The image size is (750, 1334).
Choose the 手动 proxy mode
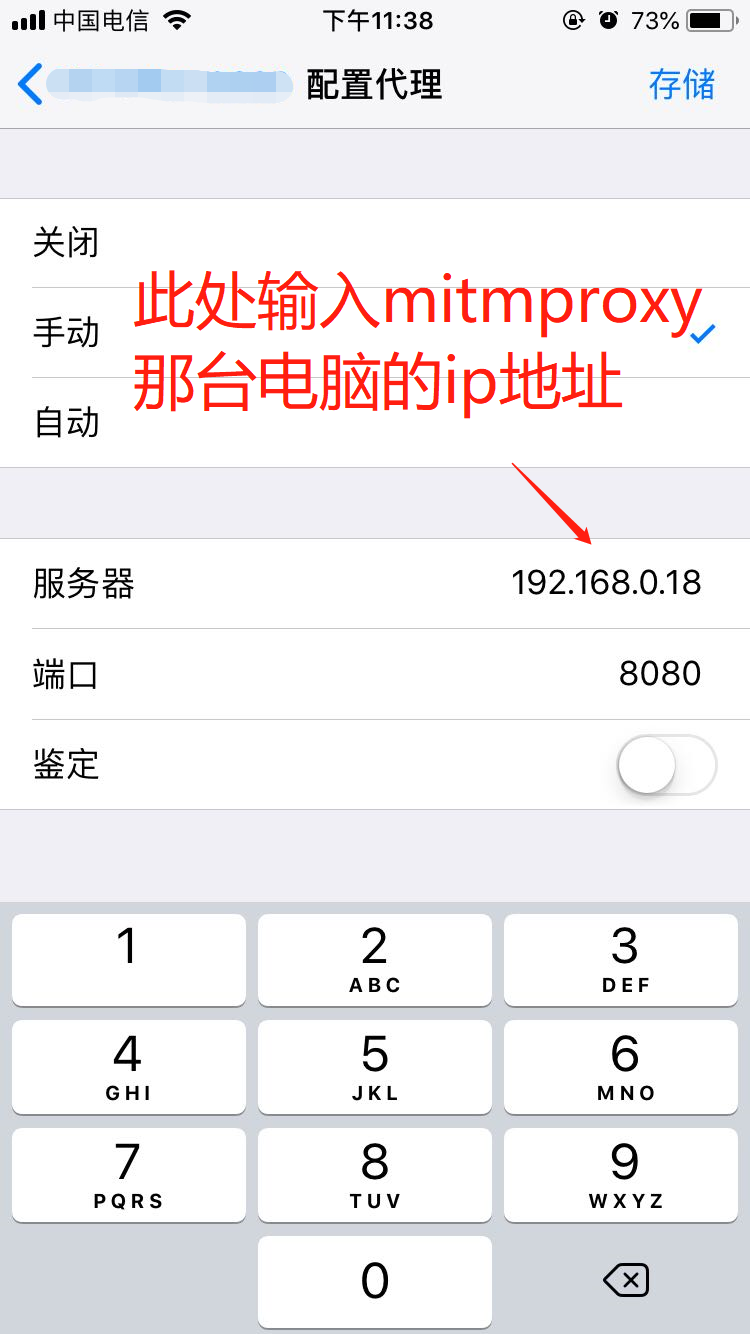click(375, 333)
